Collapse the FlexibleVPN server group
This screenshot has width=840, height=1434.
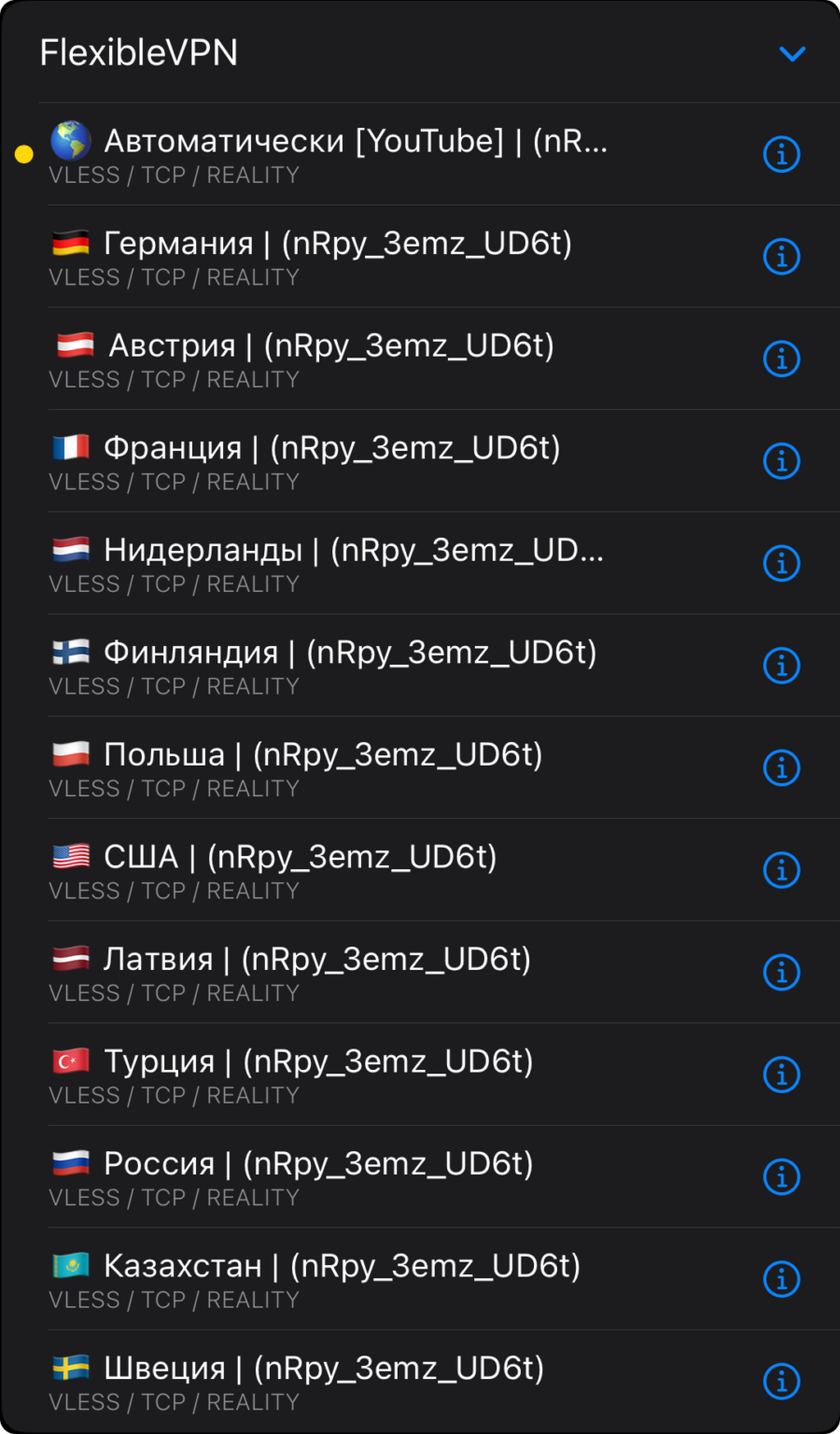tap(792, 53)
